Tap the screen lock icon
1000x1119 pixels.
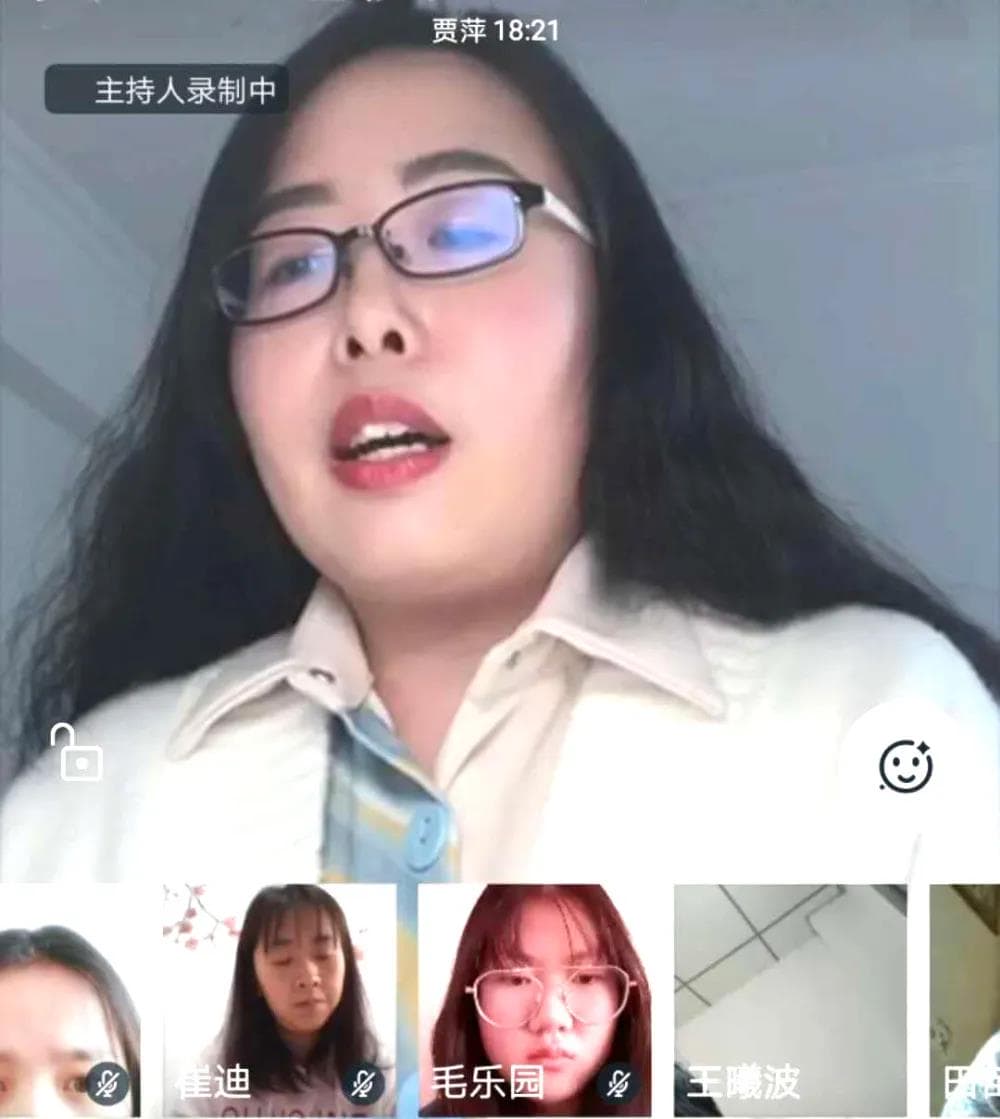pos(77,753)
